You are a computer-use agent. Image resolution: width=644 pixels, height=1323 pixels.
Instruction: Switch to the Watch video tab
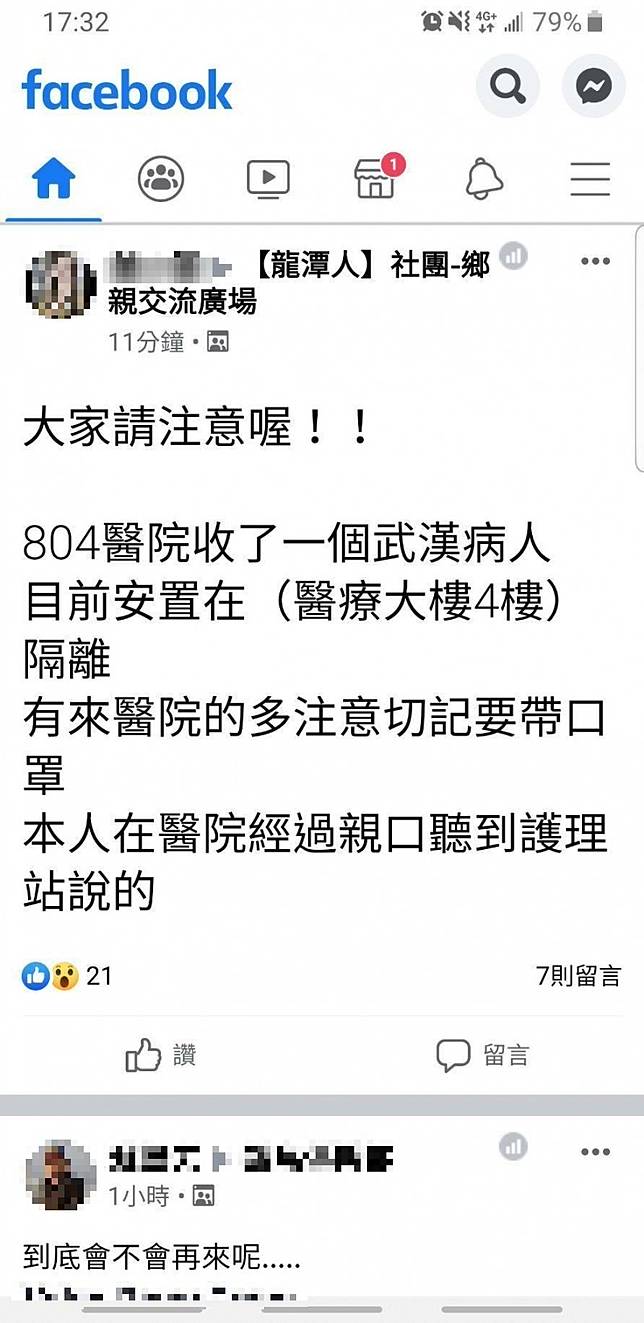tap(268, 179)
